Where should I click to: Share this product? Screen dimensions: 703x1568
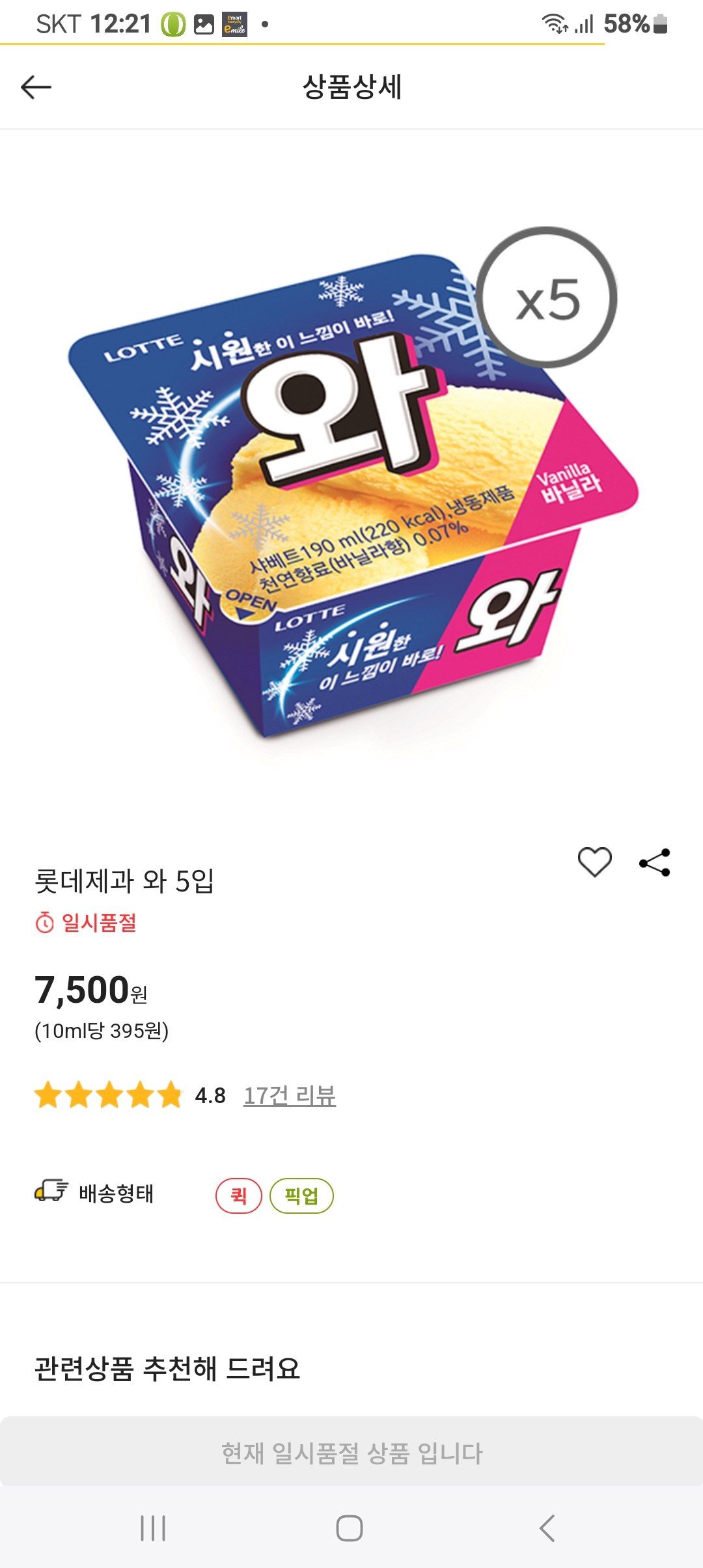655,862
